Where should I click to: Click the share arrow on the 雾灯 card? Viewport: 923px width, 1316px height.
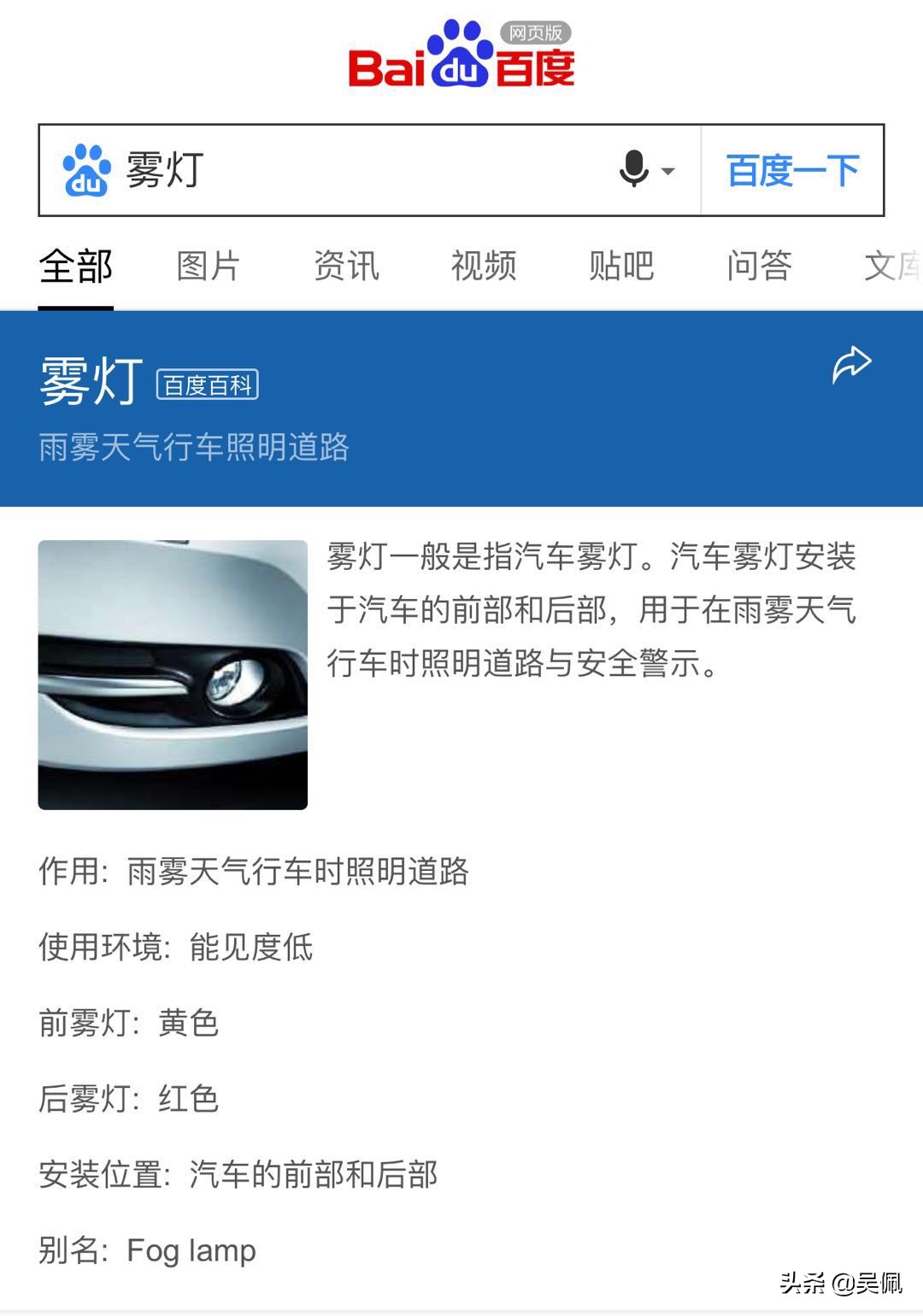(x=852, y=362)
